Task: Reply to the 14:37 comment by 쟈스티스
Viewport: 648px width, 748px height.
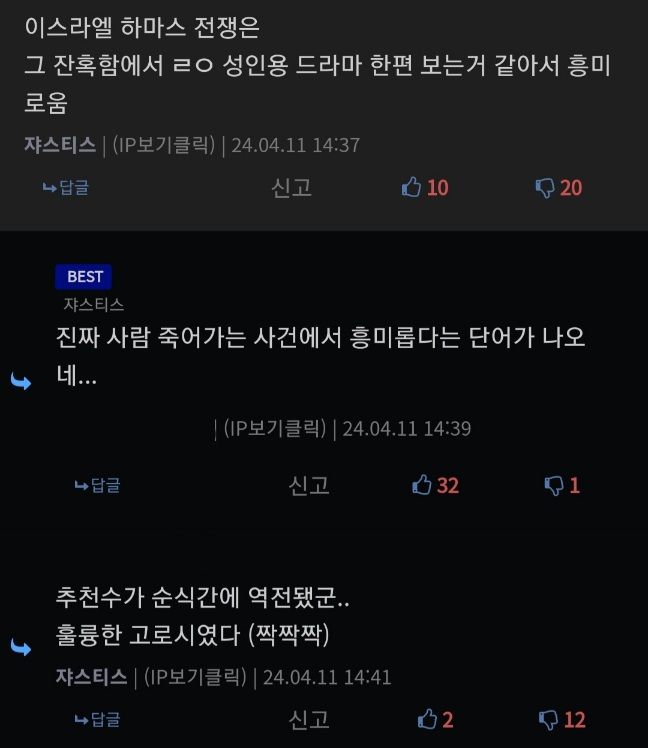Action: [x=66, y=187]
